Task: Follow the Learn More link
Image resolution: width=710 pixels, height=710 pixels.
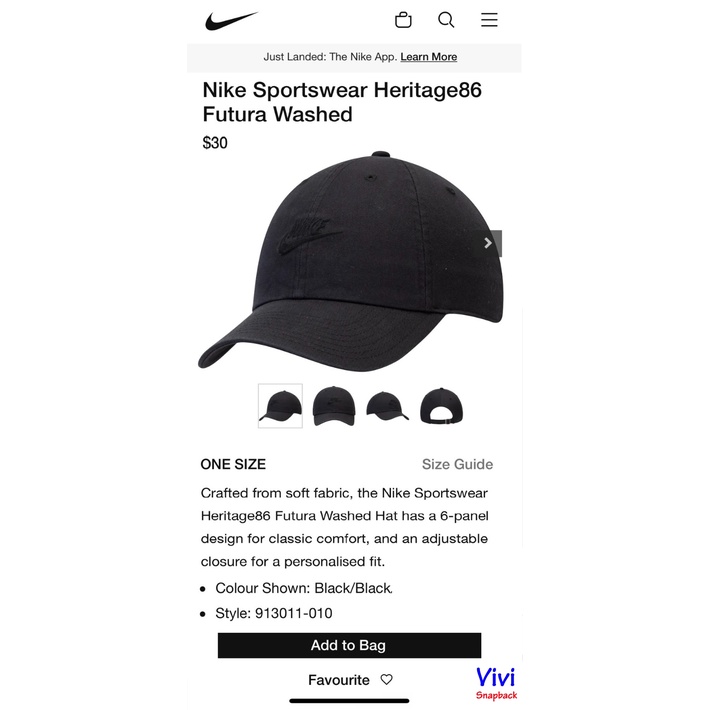Action: pyautogui.click(x=428, y=57)
